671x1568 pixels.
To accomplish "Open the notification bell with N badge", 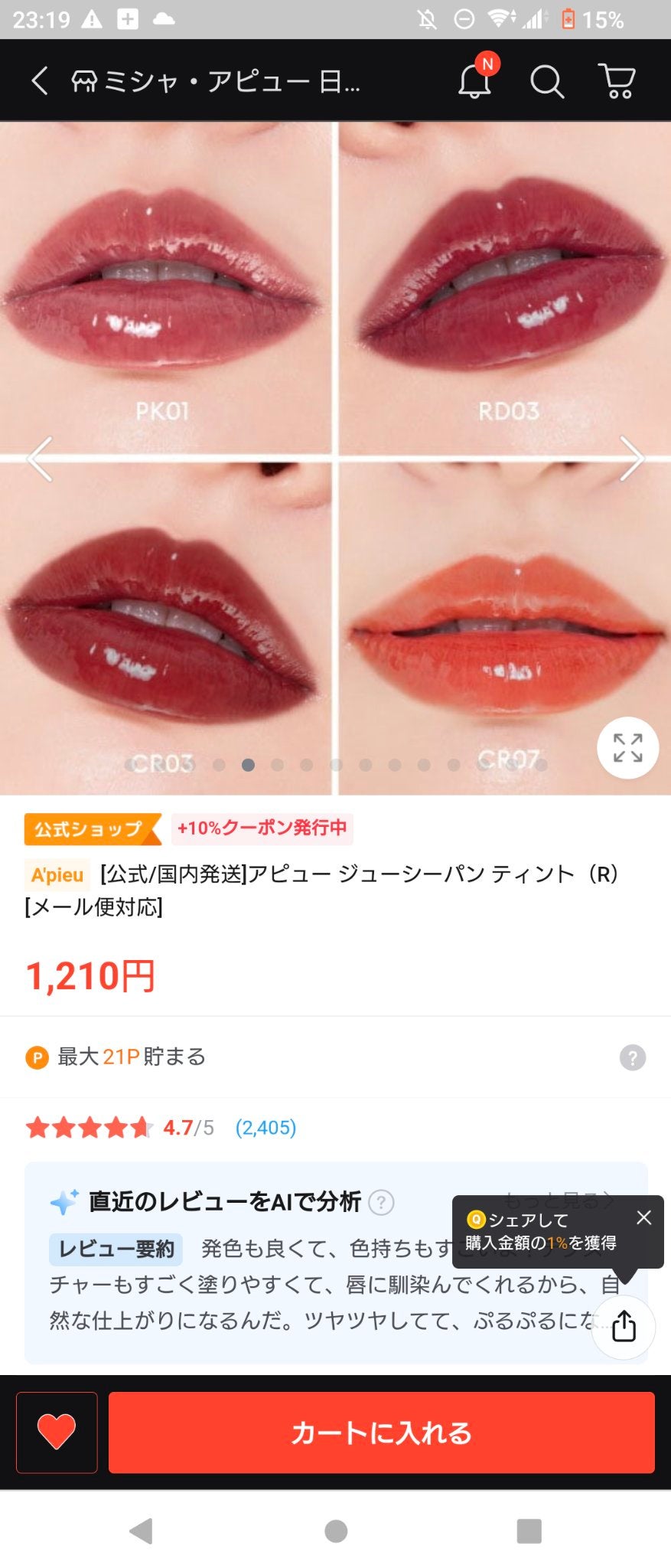I will (474, 82).
